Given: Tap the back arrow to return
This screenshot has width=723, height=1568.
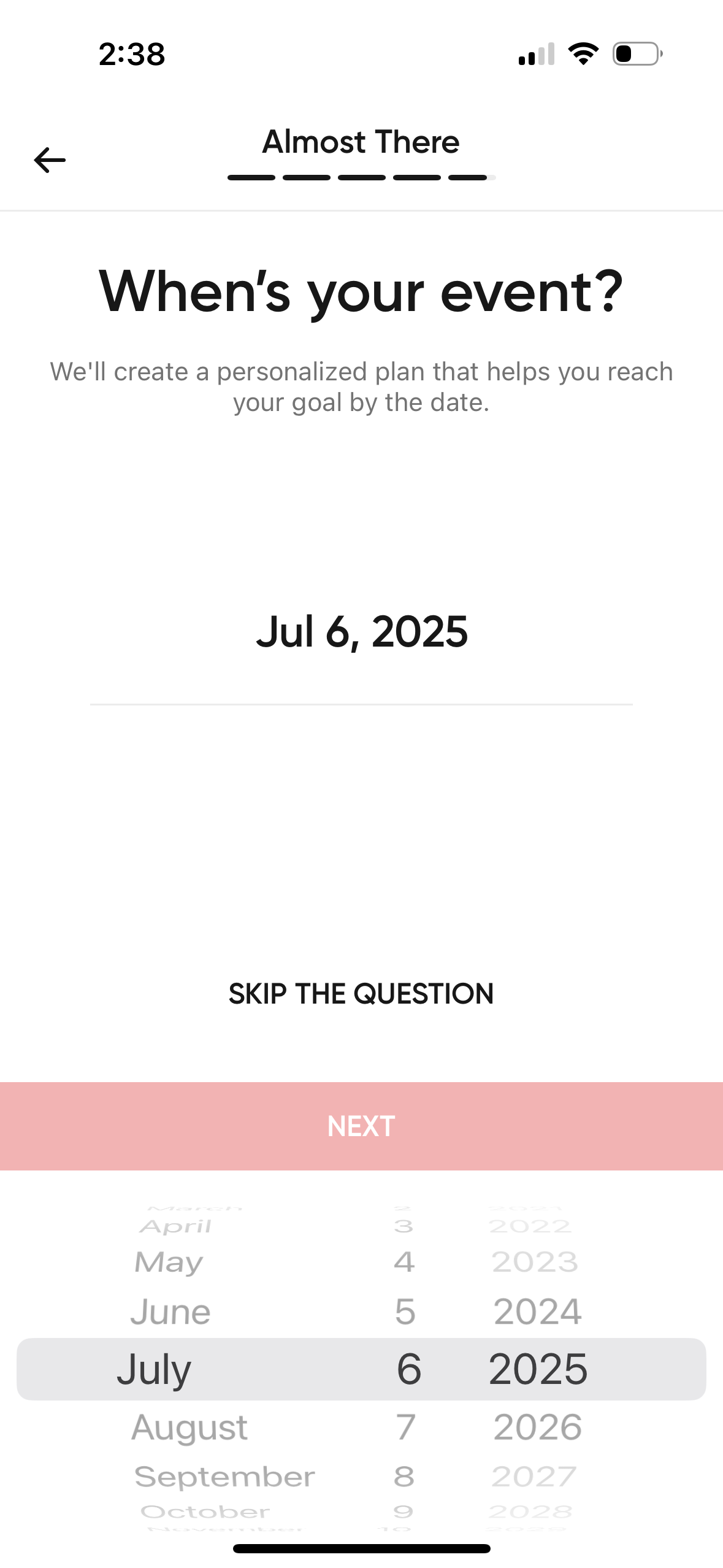Looking at the screenshot, I should (49, 159).
